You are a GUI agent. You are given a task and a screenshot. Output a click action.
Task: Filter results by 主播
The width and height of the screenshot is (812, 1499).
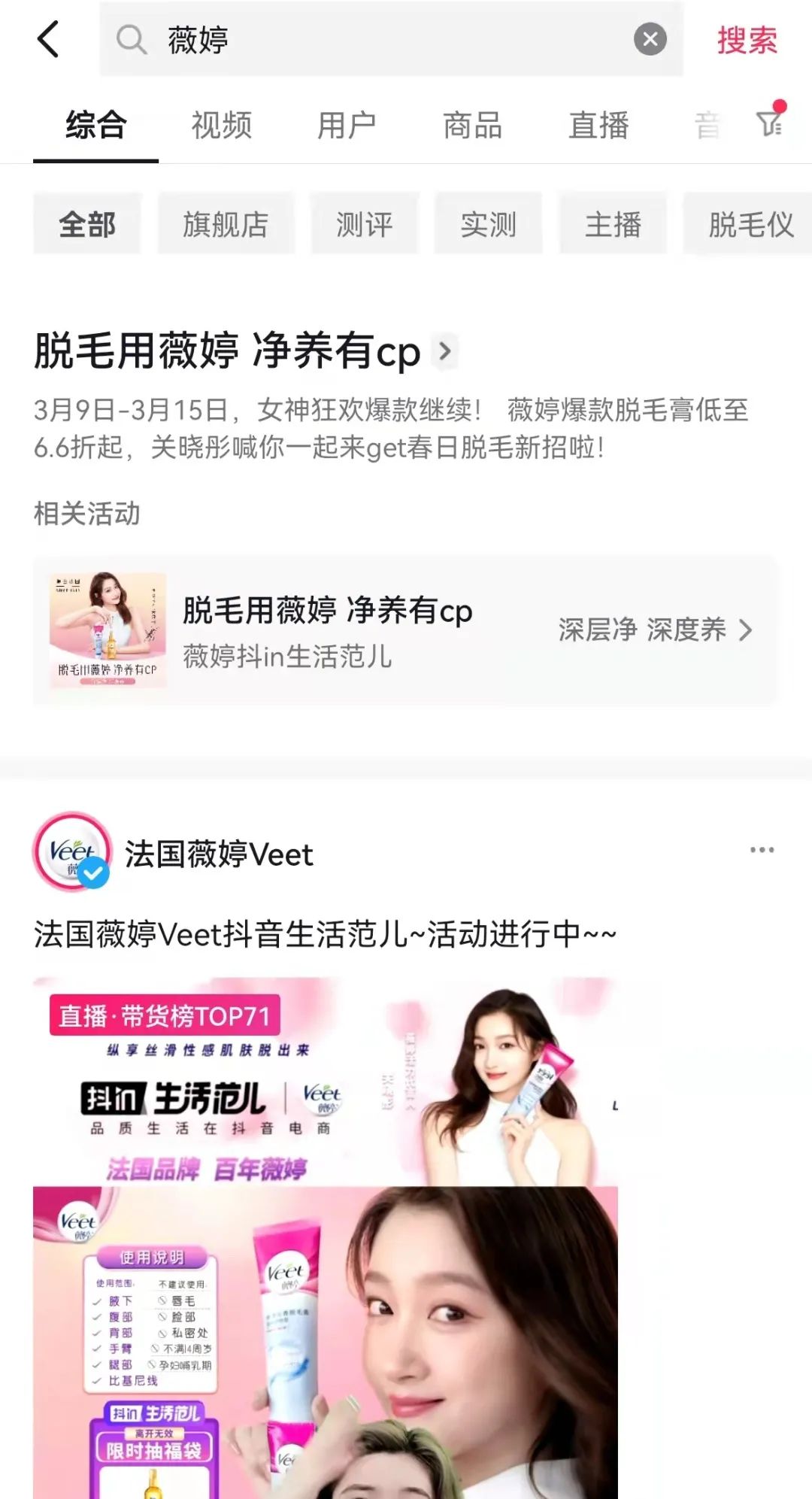[613, 224]
